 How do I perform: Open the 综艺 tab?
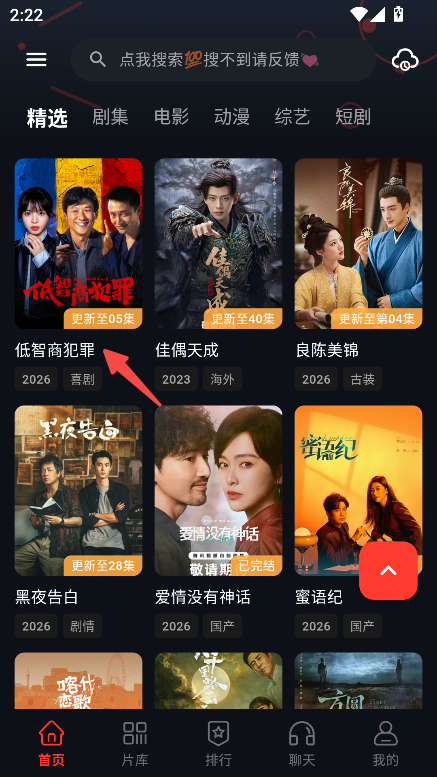coord(292,117)
